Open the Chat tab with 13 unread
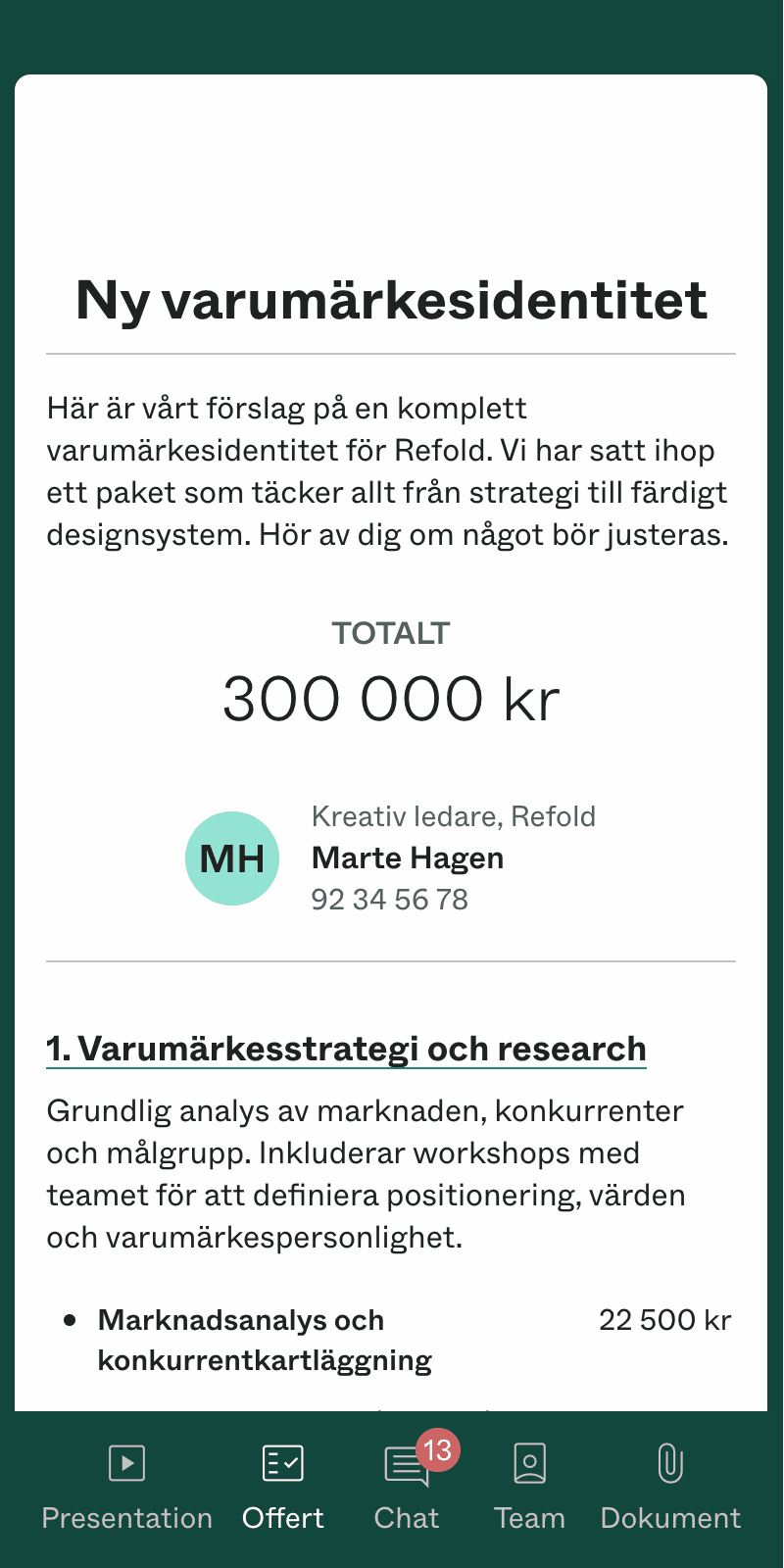Viewport: 784px width, 1568px height. tap(407, 1487)
